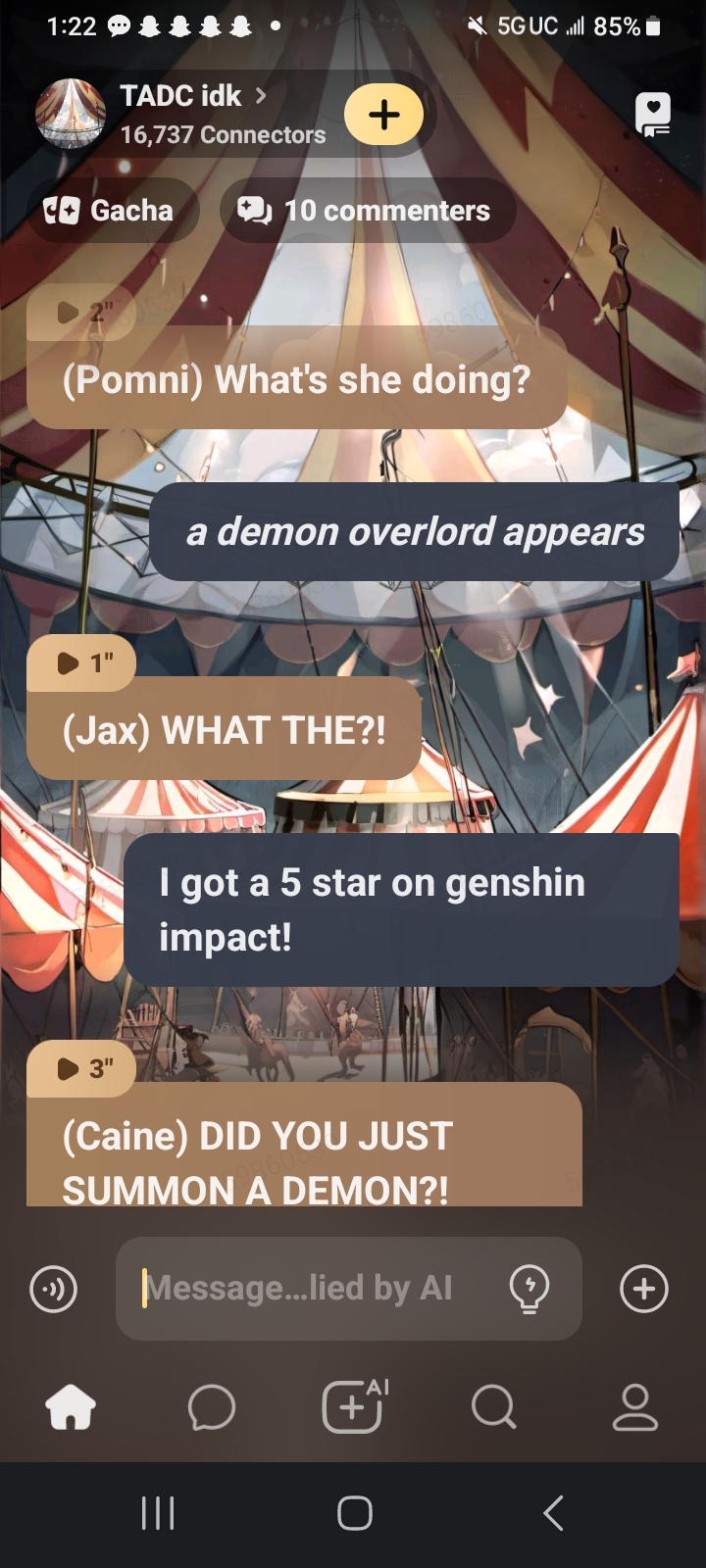
Task: Get a reply suggestion via lightbulb
Action: pyautogui.click(x=529, y=1289)
